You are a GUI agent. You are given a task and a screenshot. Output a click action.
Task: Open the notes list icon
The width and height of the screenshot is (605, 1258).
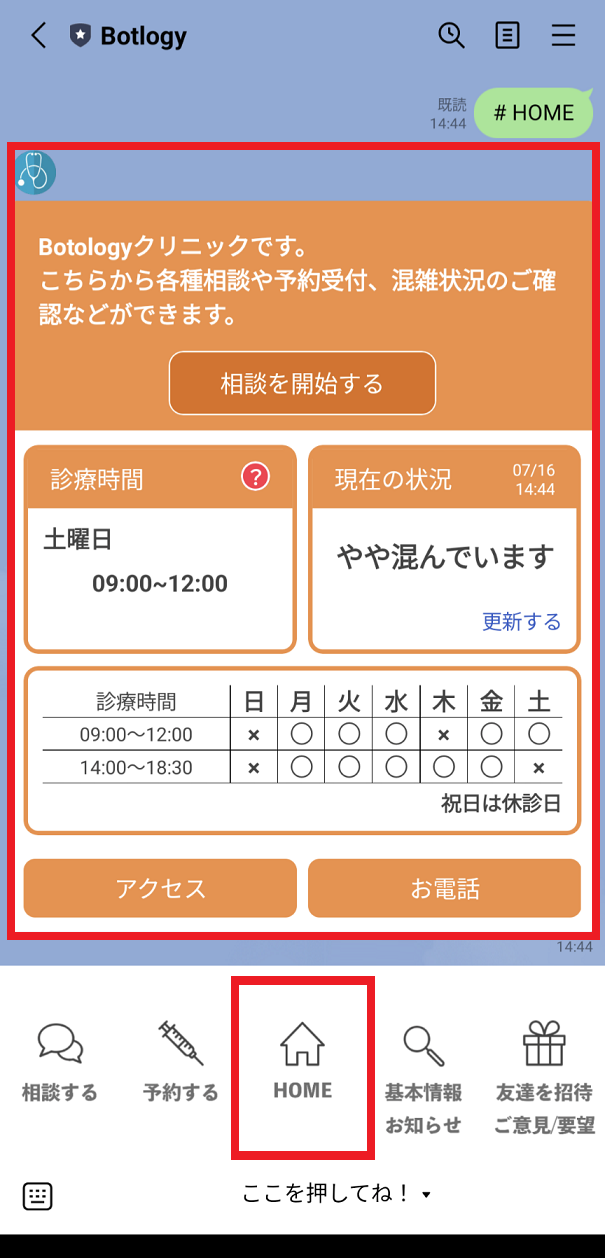click(508, 36)
